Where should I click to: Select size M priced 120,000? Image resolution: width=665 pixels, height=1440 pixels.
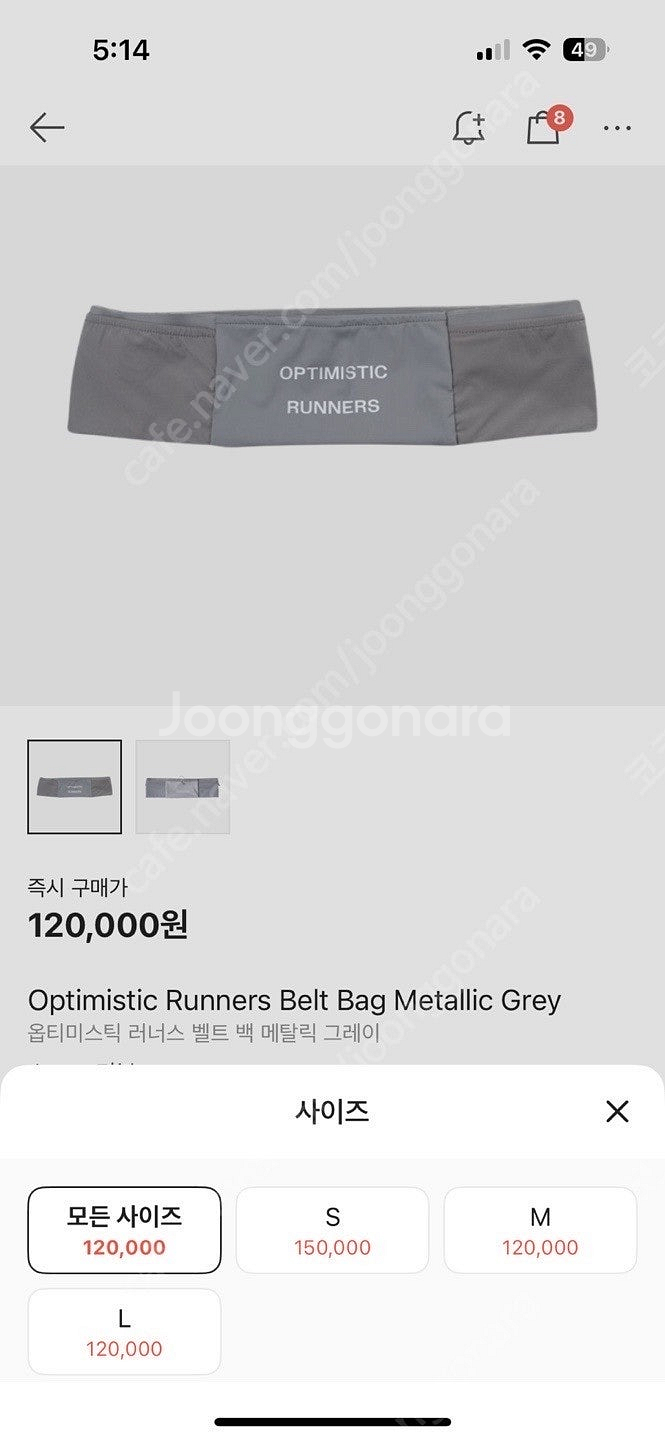(x=540, y=1231)
